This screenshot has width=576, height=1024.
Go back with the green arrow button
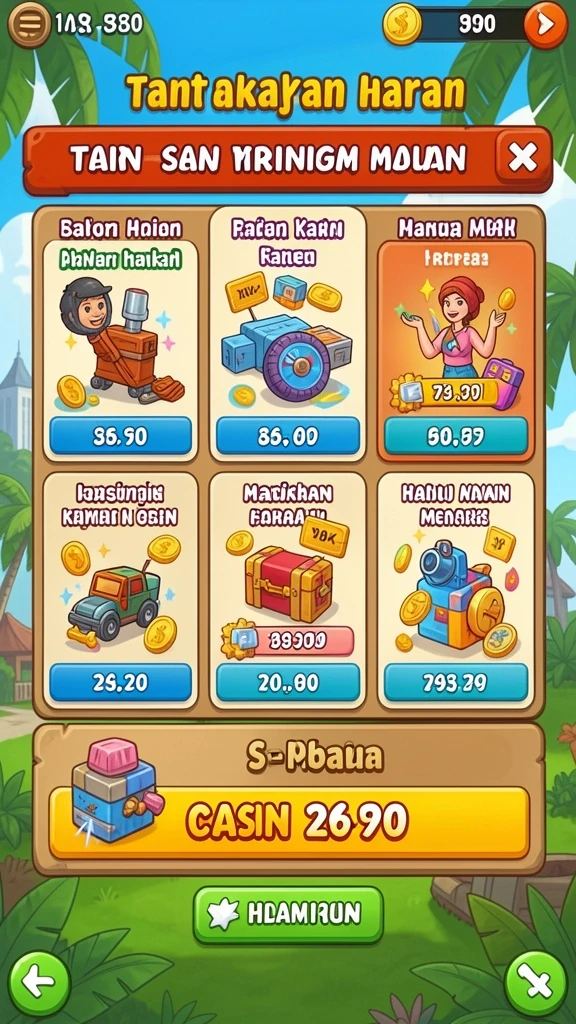point(39,983)
